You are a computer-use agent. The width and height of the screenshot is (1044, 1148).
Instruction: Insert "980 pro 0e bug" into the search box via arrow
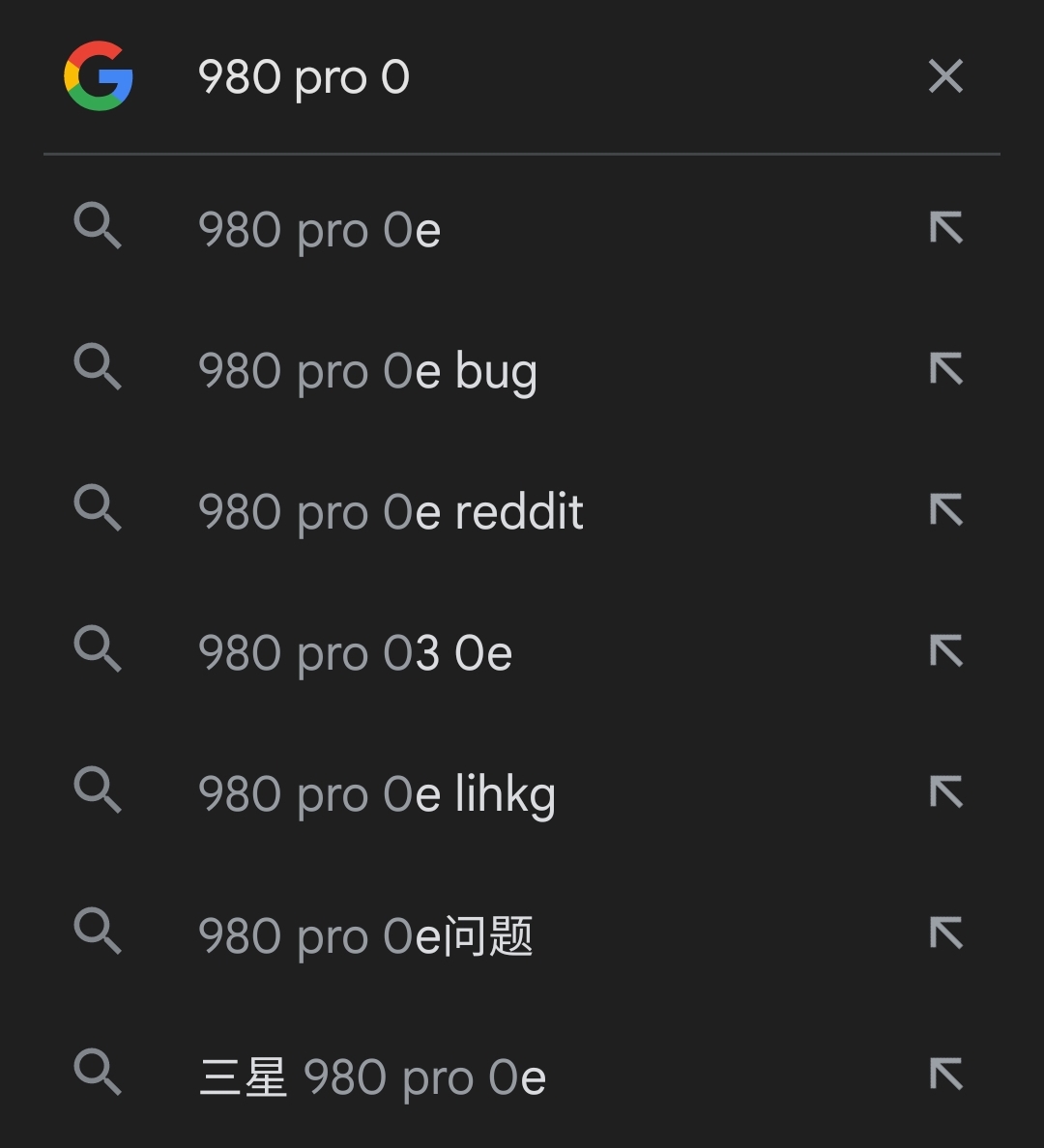(945, 369)
